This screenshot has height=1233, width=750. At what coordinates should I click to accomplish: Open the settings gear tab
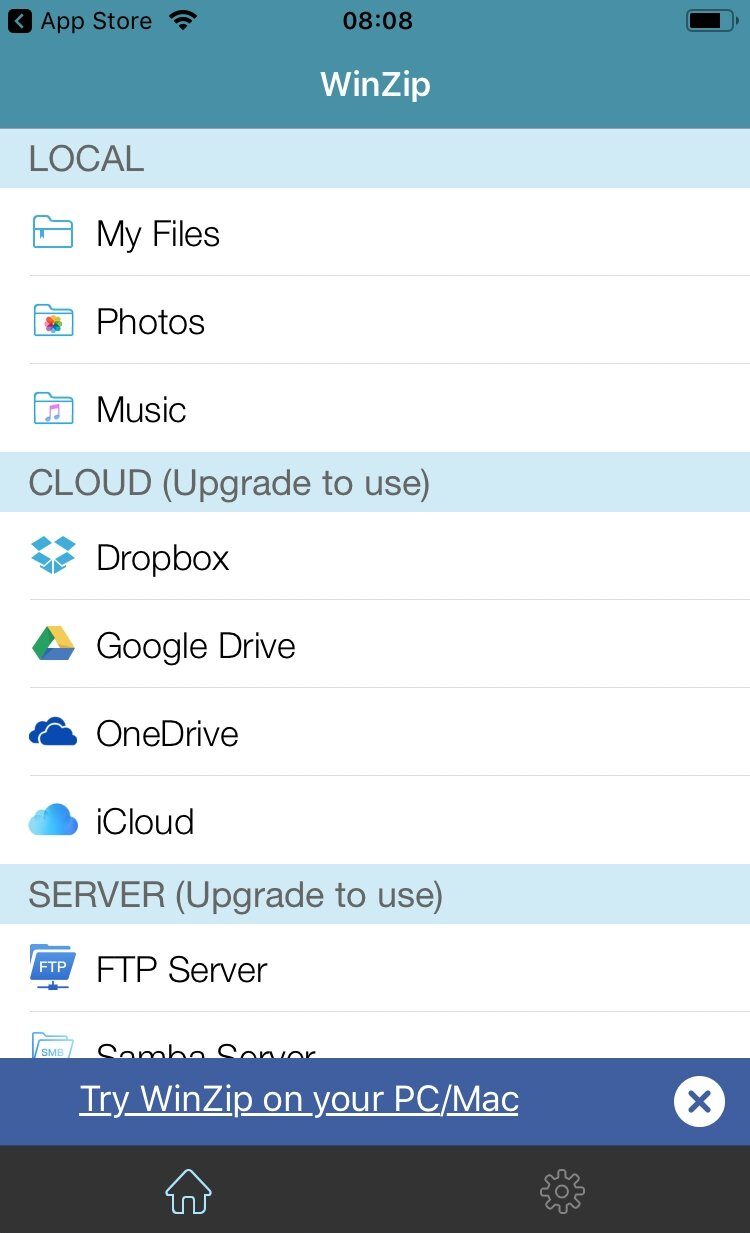[x=562, y=1191]
